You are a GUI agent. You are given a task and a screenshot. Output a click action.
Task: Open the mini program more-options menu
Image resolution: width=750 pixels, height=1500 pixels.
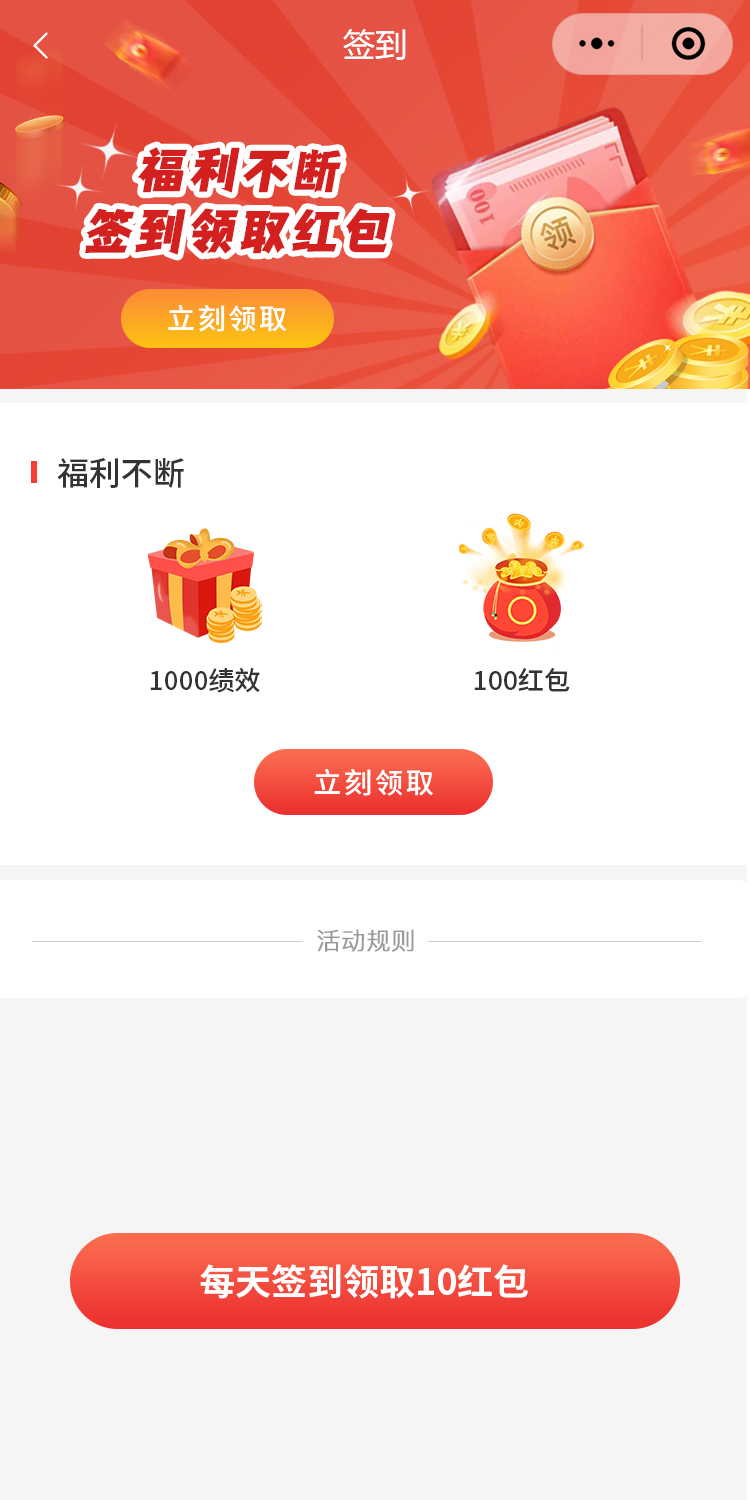[x=597, y=44]
